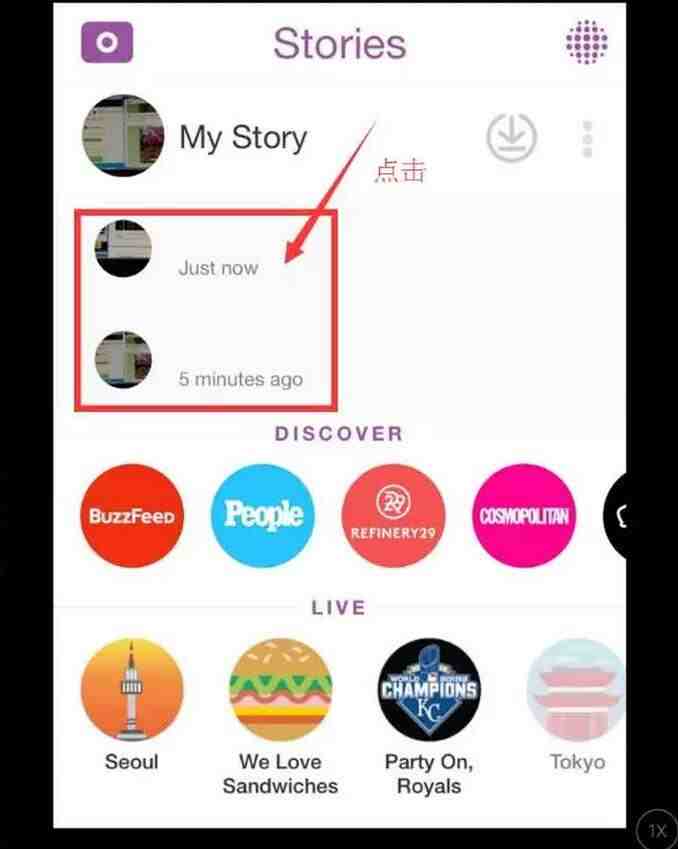Open the camera from the top bar
This screenshot has width=678, height=849.
[x=107, y=43]
